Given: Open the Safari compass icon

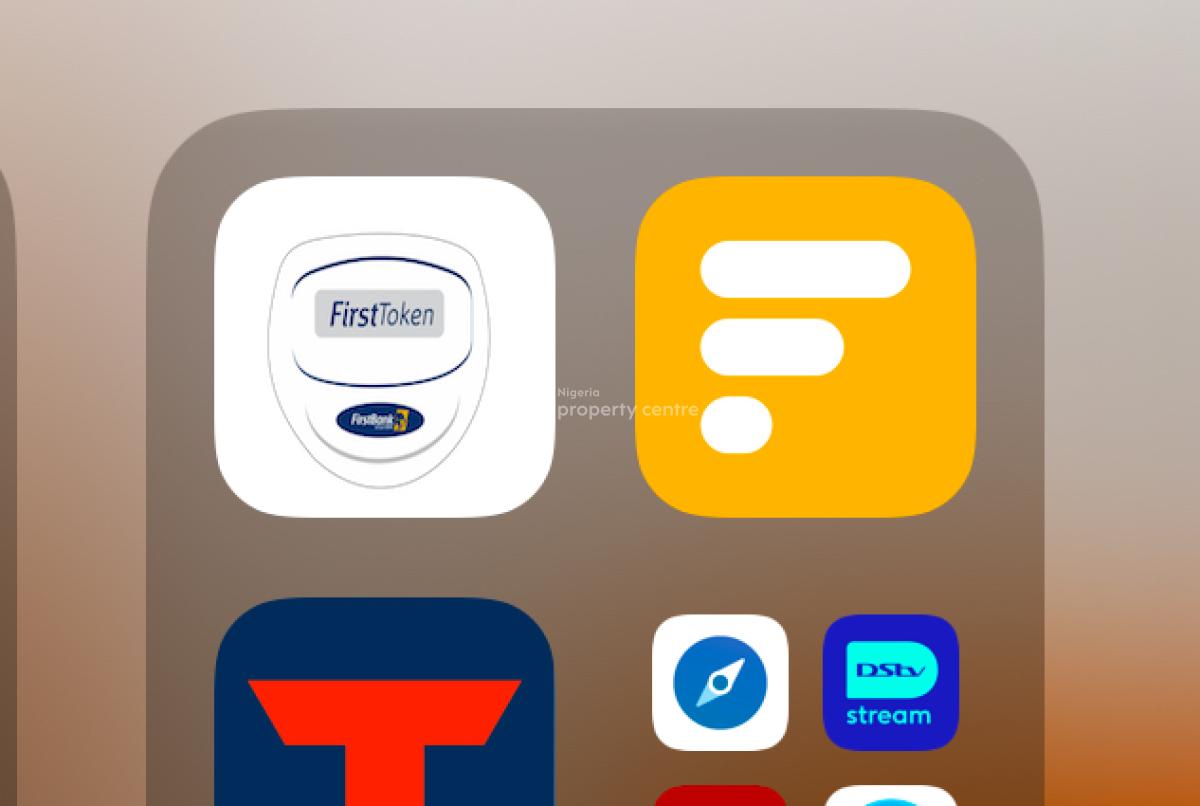Looking at the screenshot, I should coord(720,683).
